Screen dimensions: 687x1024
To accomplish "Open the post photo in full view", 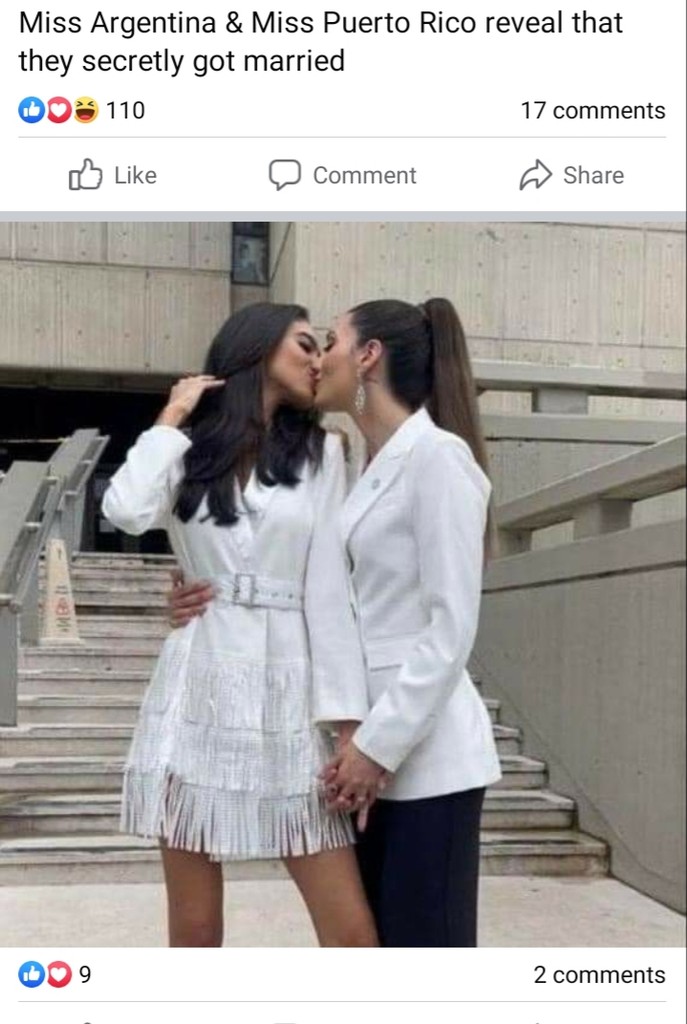I will pos(343,583).
